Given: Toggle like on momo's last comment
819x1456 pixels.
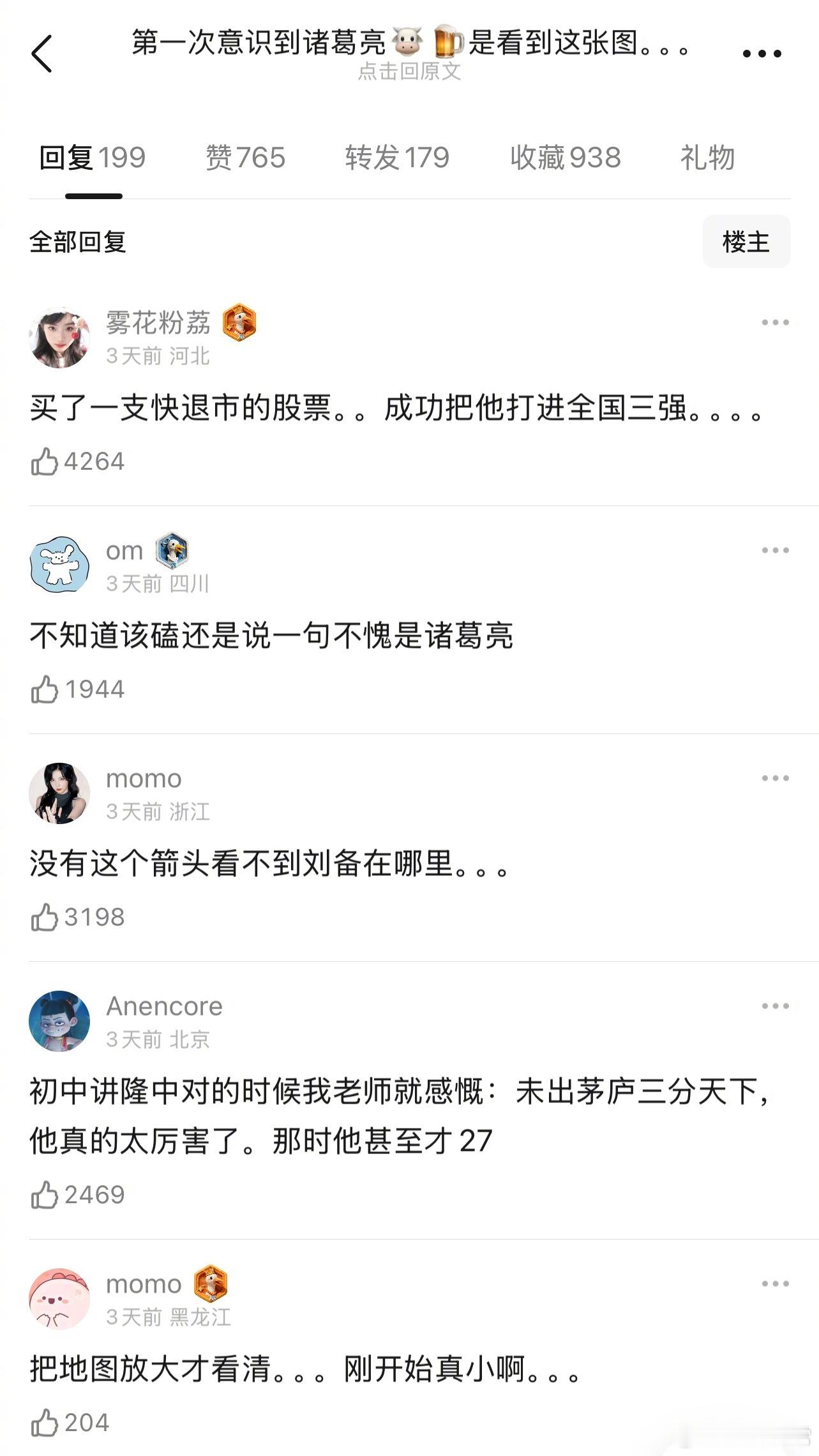Looking at the screenshot, I should (x=45, y=1422).
